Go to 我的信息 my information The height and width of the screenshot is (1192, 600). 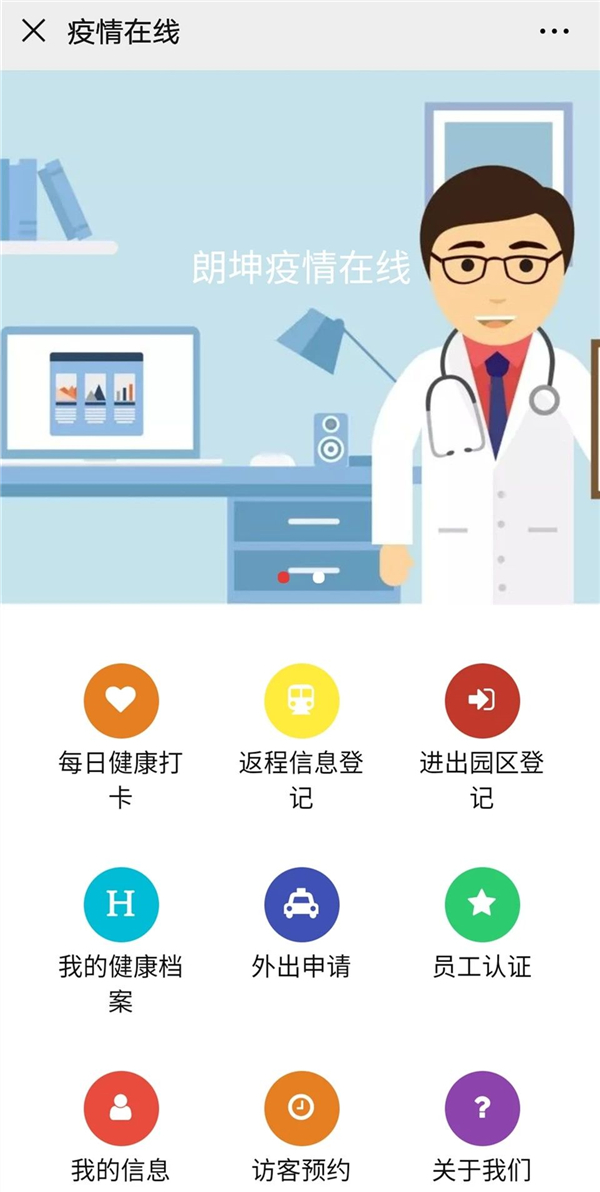tap(121, 1108)
